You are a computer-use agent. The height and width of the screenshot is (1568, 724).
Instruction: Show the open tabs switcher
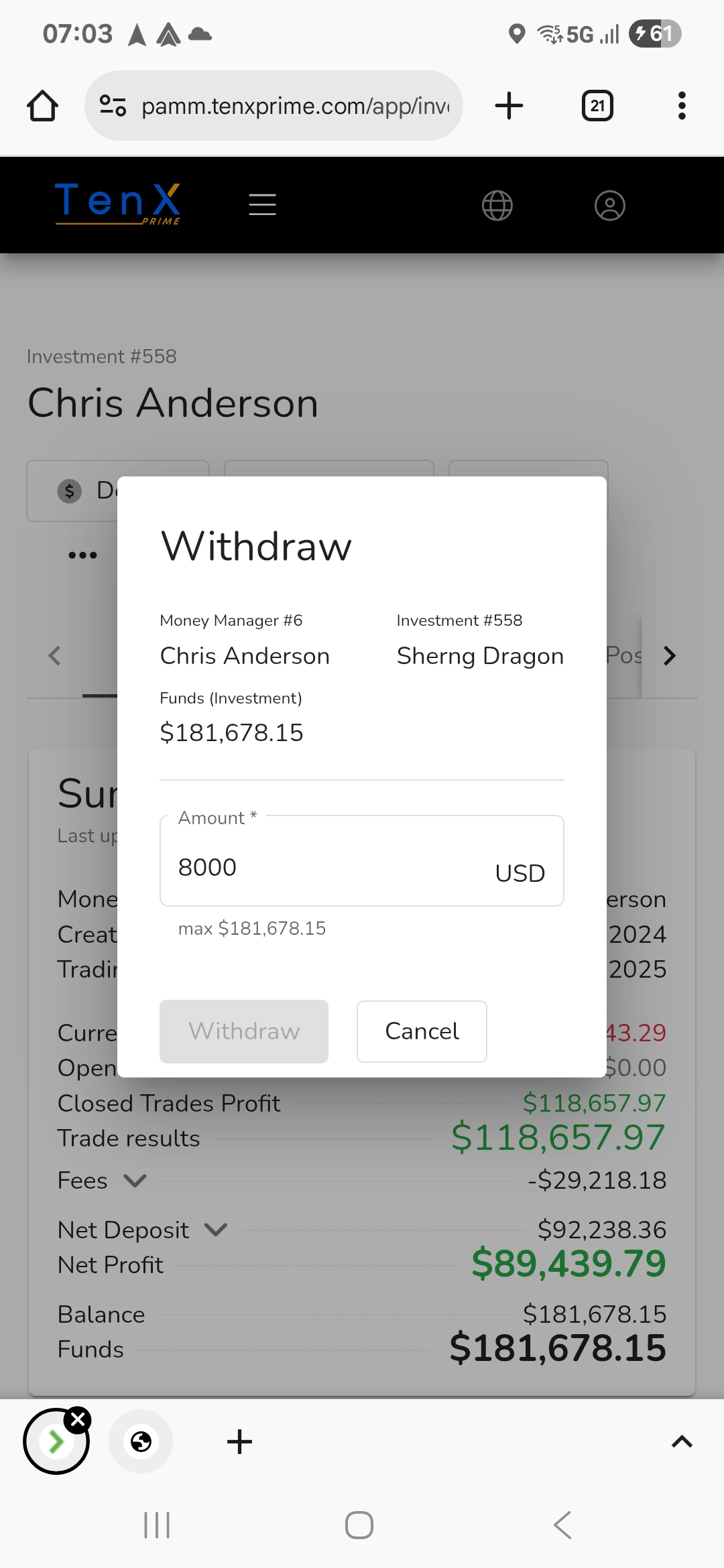597,106
